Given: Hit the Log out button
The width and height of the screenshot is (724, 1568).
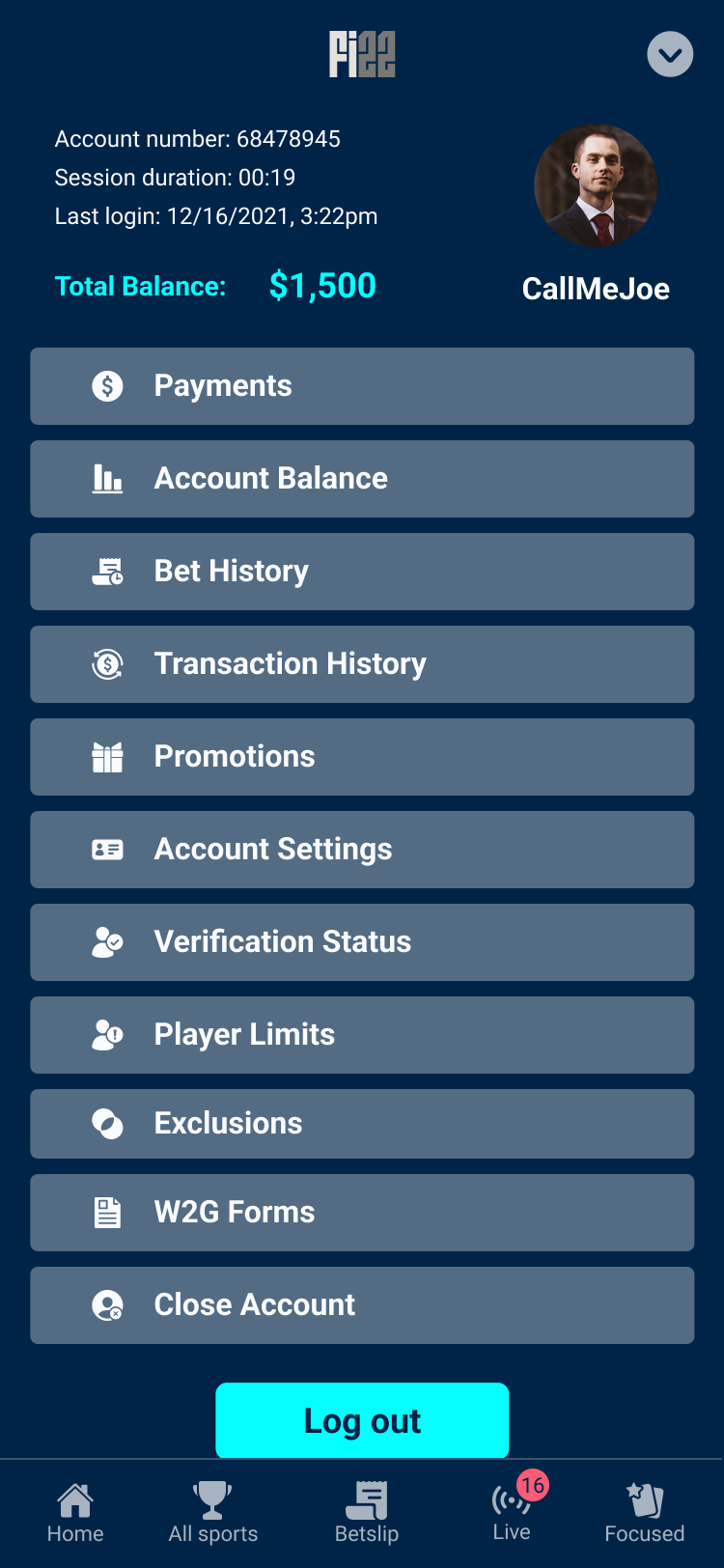Looking at the screenshot, I should point(362,1420).
